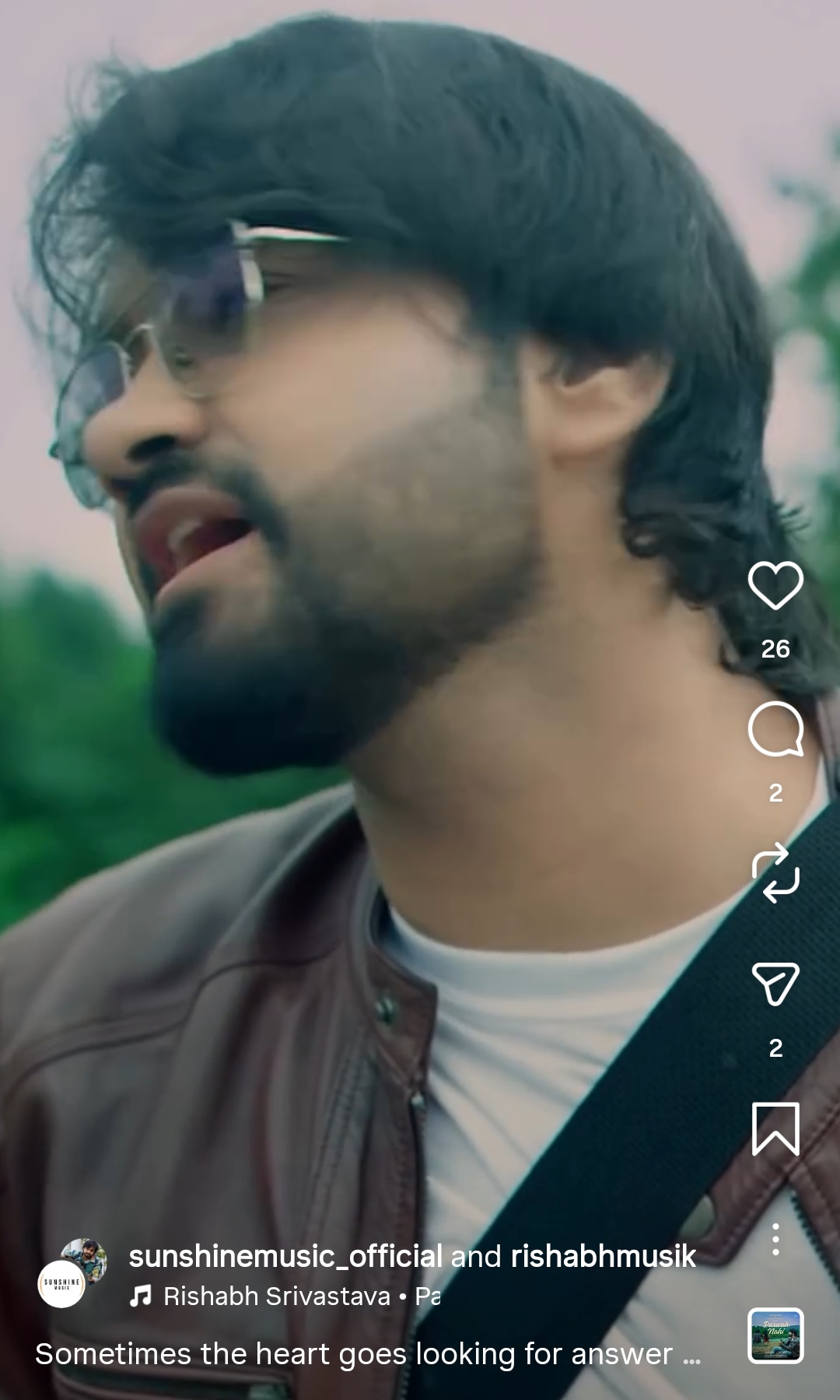Repost this reel
This screenshot has width=840, height=1400.
(775, 873)
